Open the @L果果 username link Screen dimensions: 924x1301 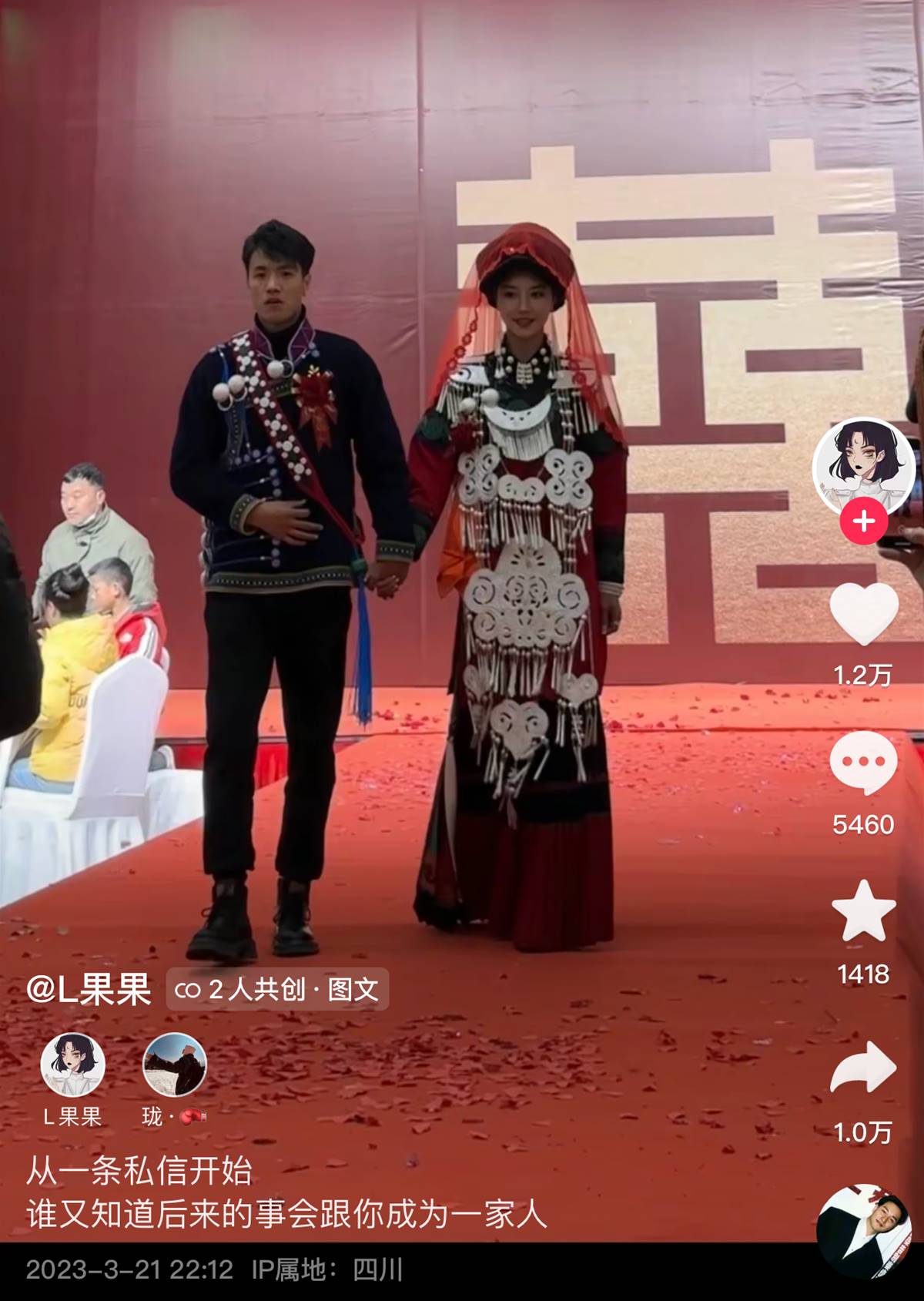point(89,989)
